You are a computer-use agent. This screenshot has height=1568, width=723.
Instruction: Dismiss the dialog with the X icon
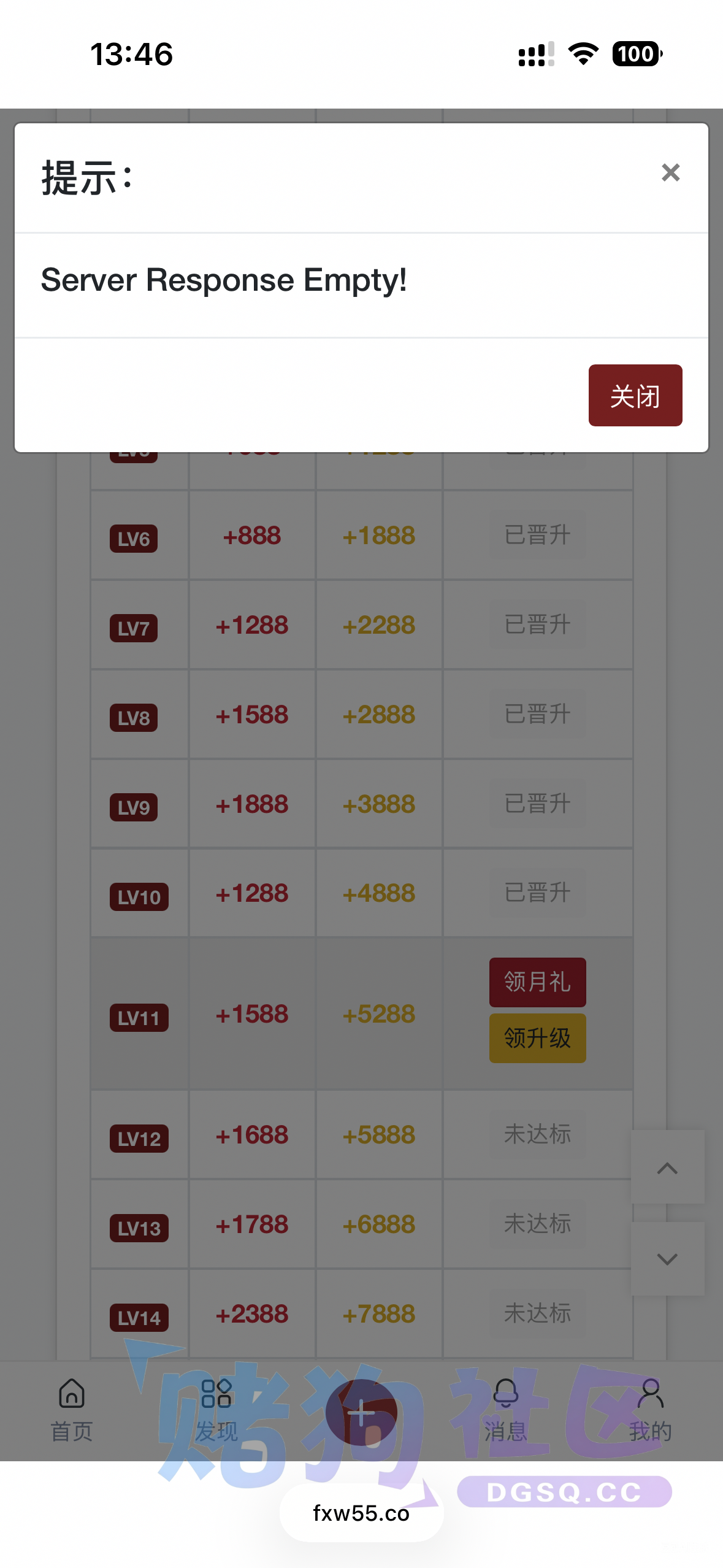[670, 172]
